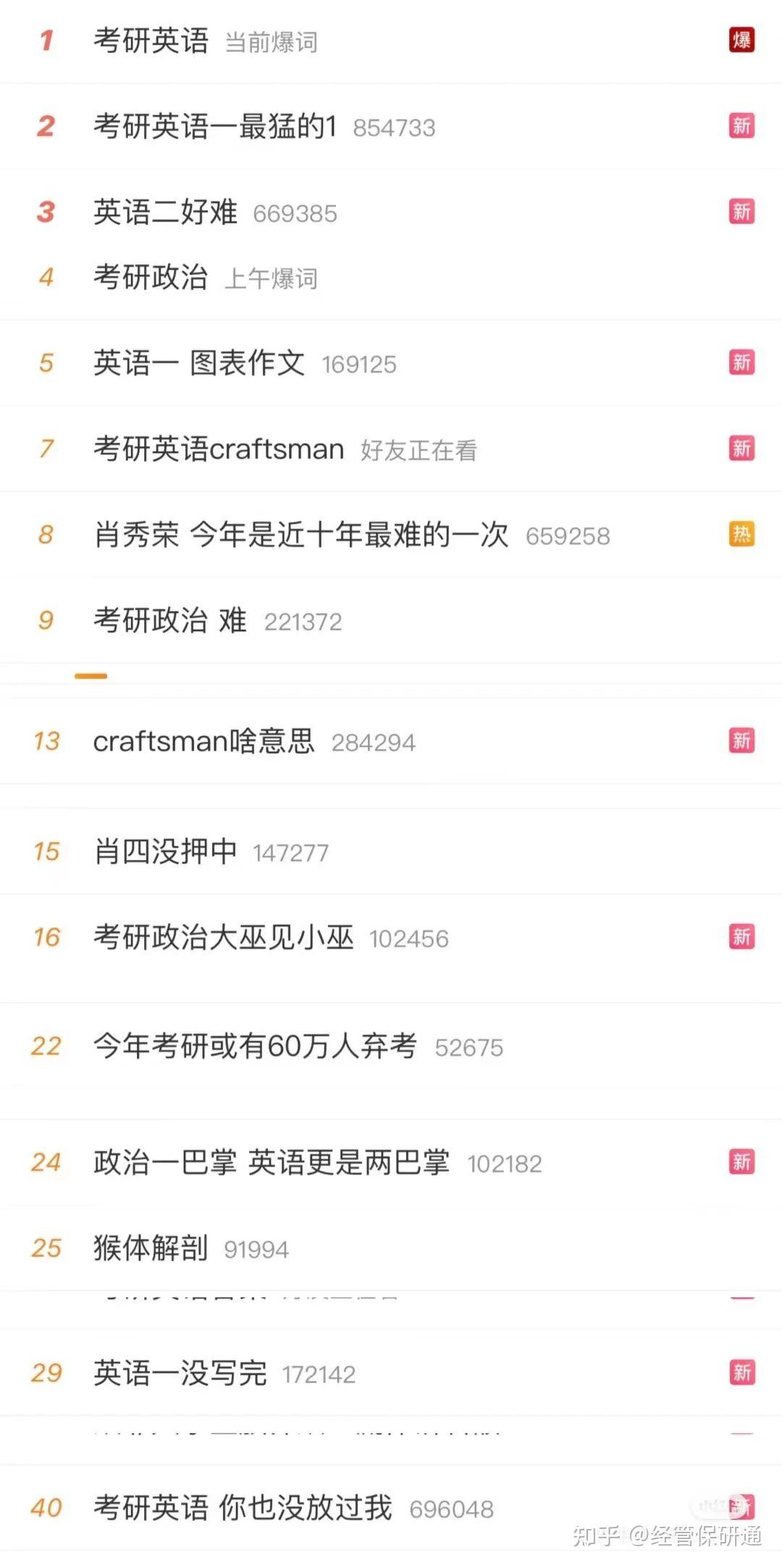Click the 新 badge on 英语一 图表作文
Viewport: 782px width, 1568px height.
(x=741, y=363)
